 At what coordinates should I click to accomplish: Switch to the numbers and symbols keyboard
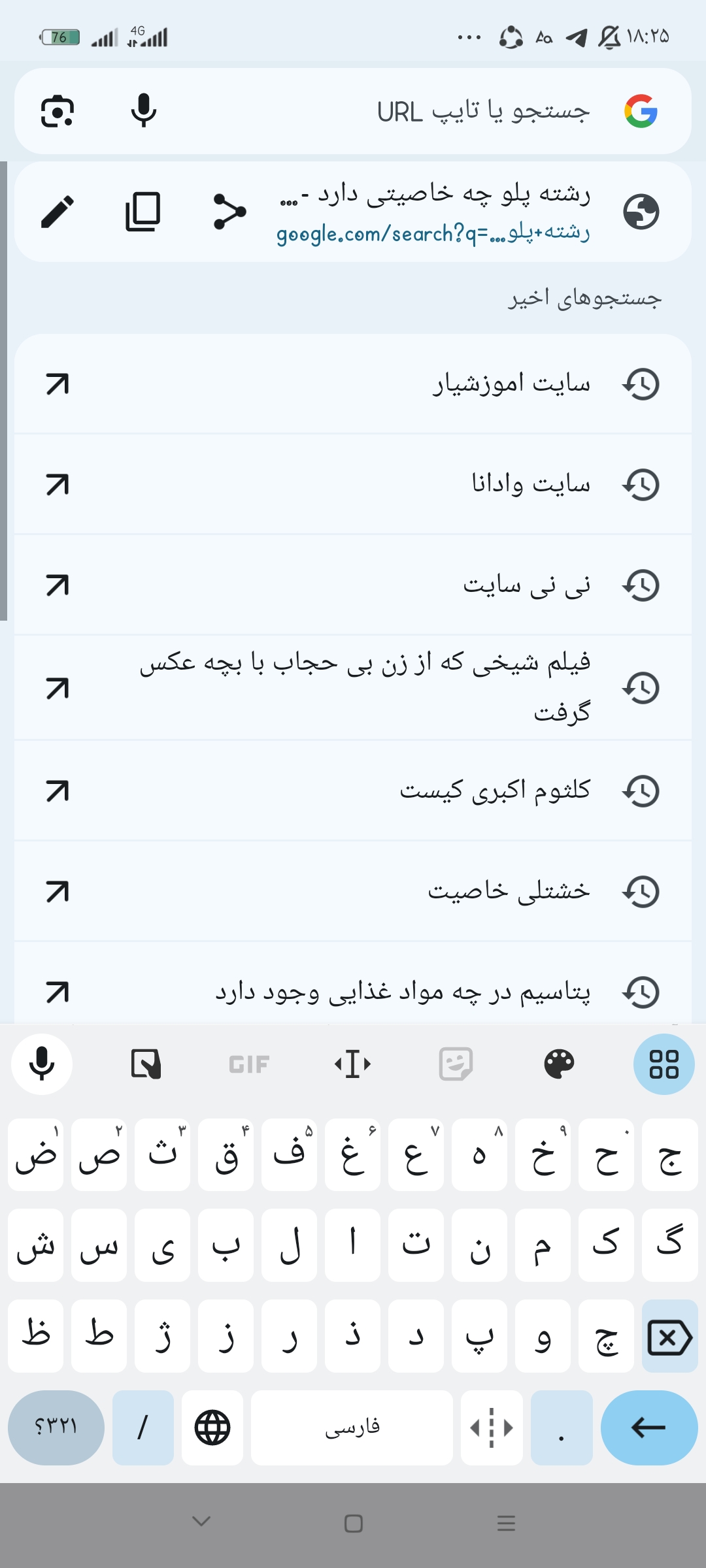[x=56, y=1428]
